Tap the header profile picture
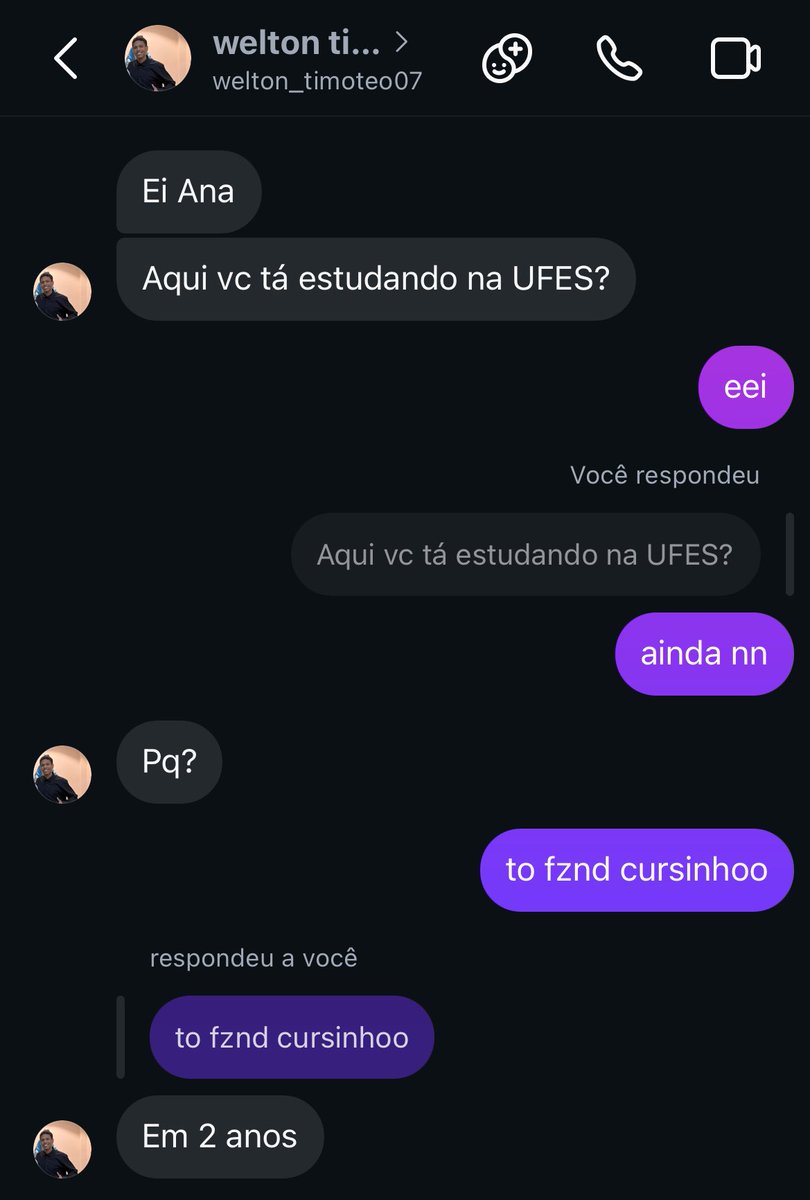The width and height of the screenshot is (810, 1200). click(x=158, y=59)
